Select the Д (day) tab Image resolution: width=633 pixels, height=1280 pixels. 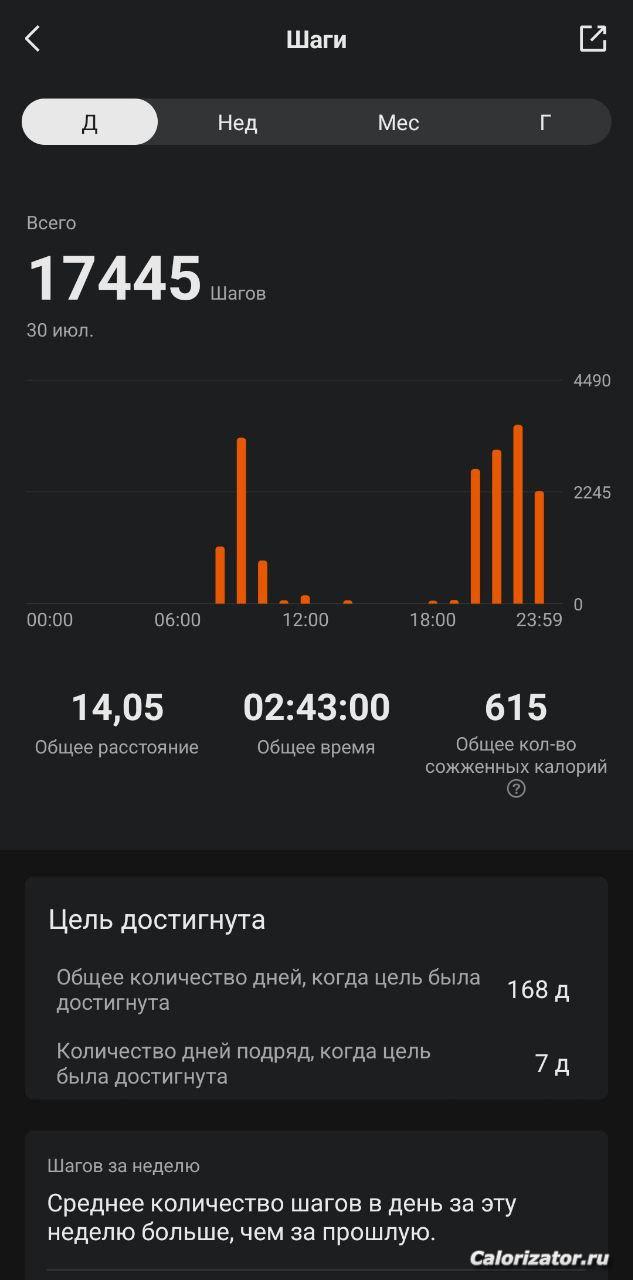click(90, 122)
